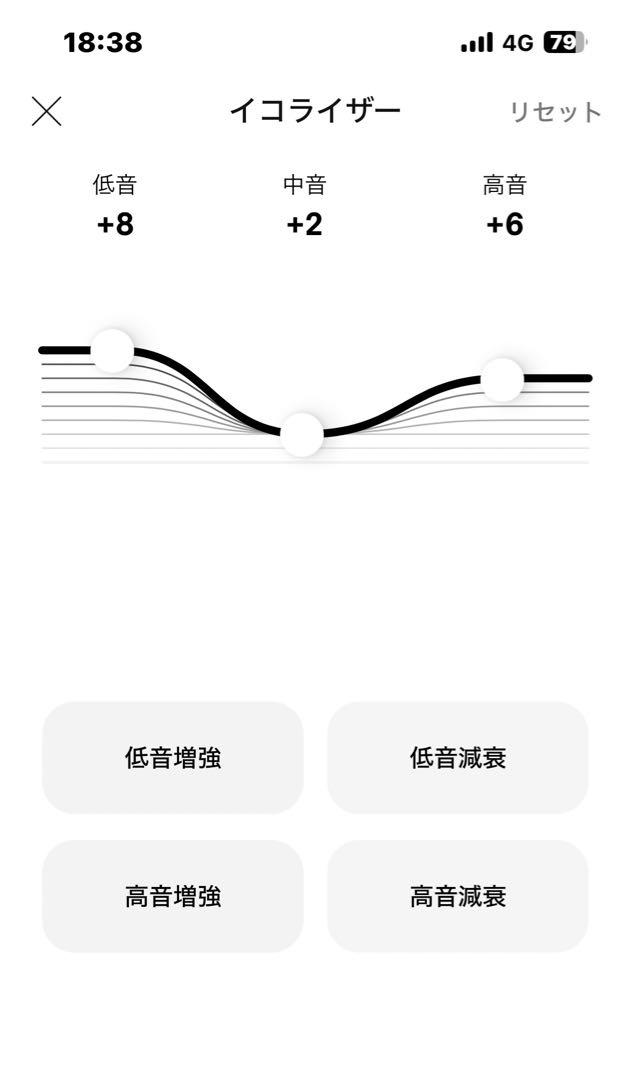Close the イコライザー screen
The height and width of the screenshot is (1080, 631).
pyautogui.click(x=47, y=111)
